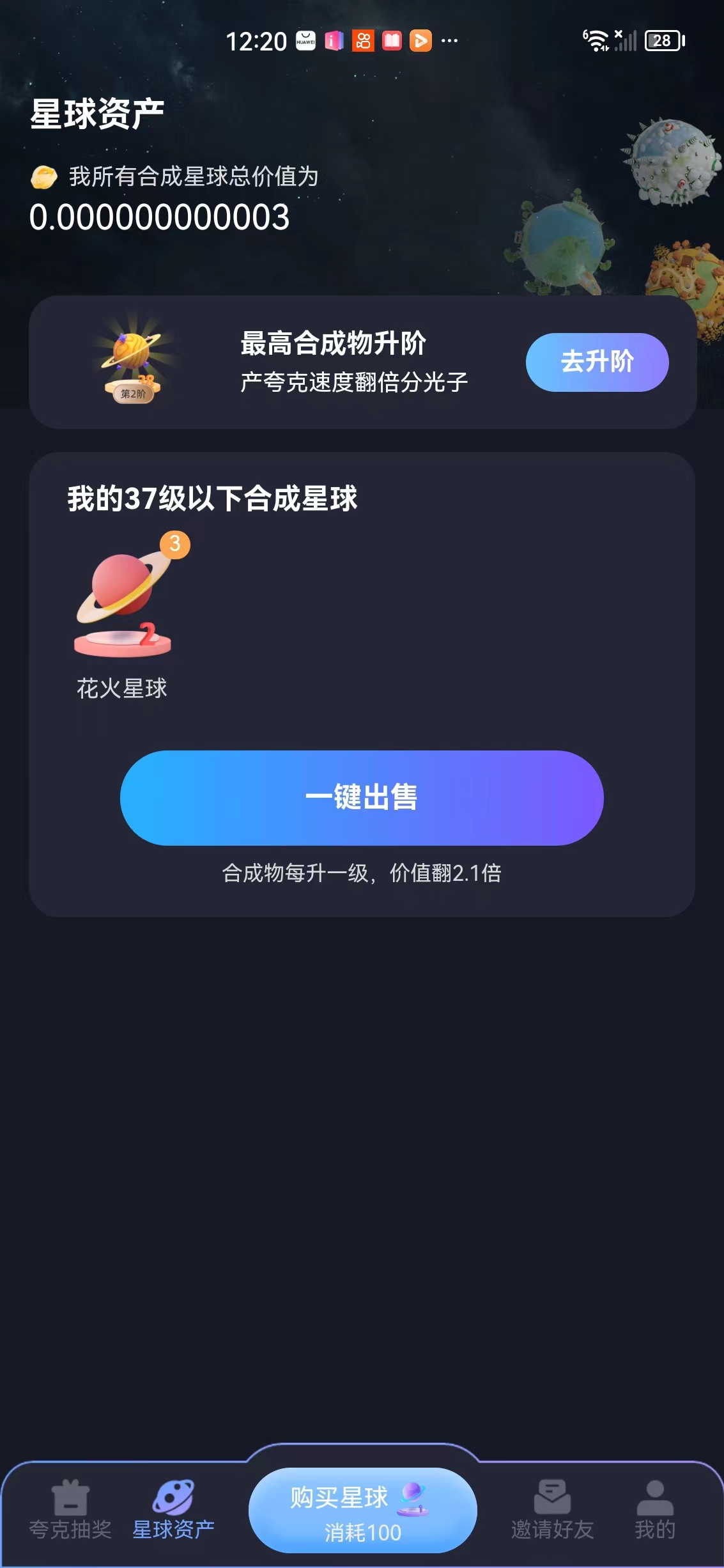The height and width of the screenshot is (1568, 724).
Task: Tap the Kuaishou icon in the status bar
Action: click(363, 40)
